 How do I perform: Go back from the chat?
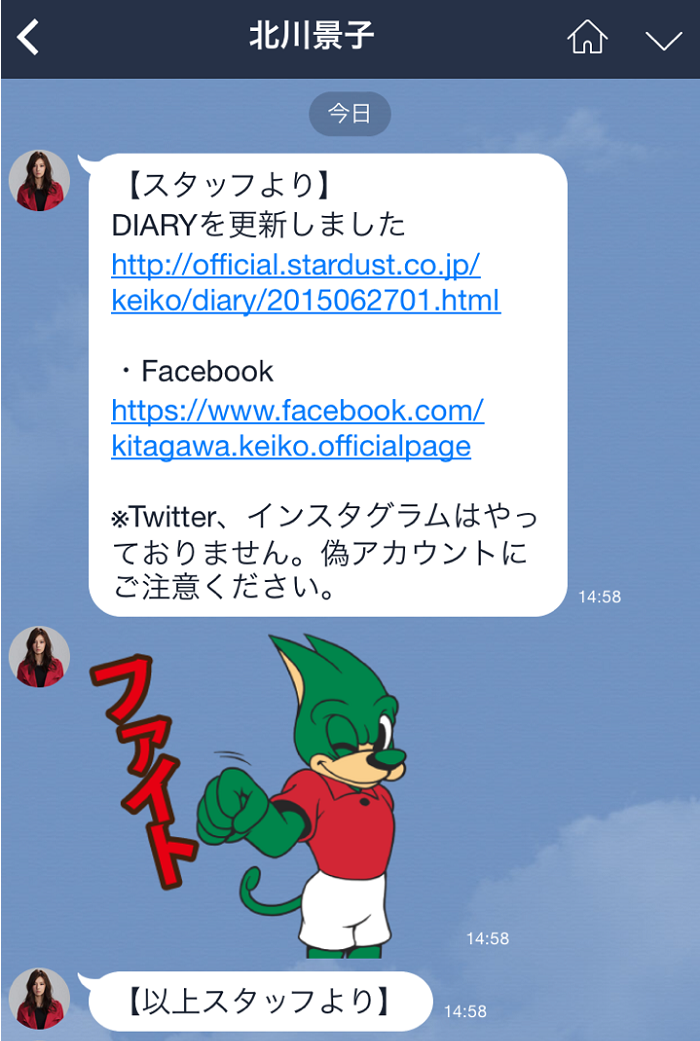pos(29,38)
